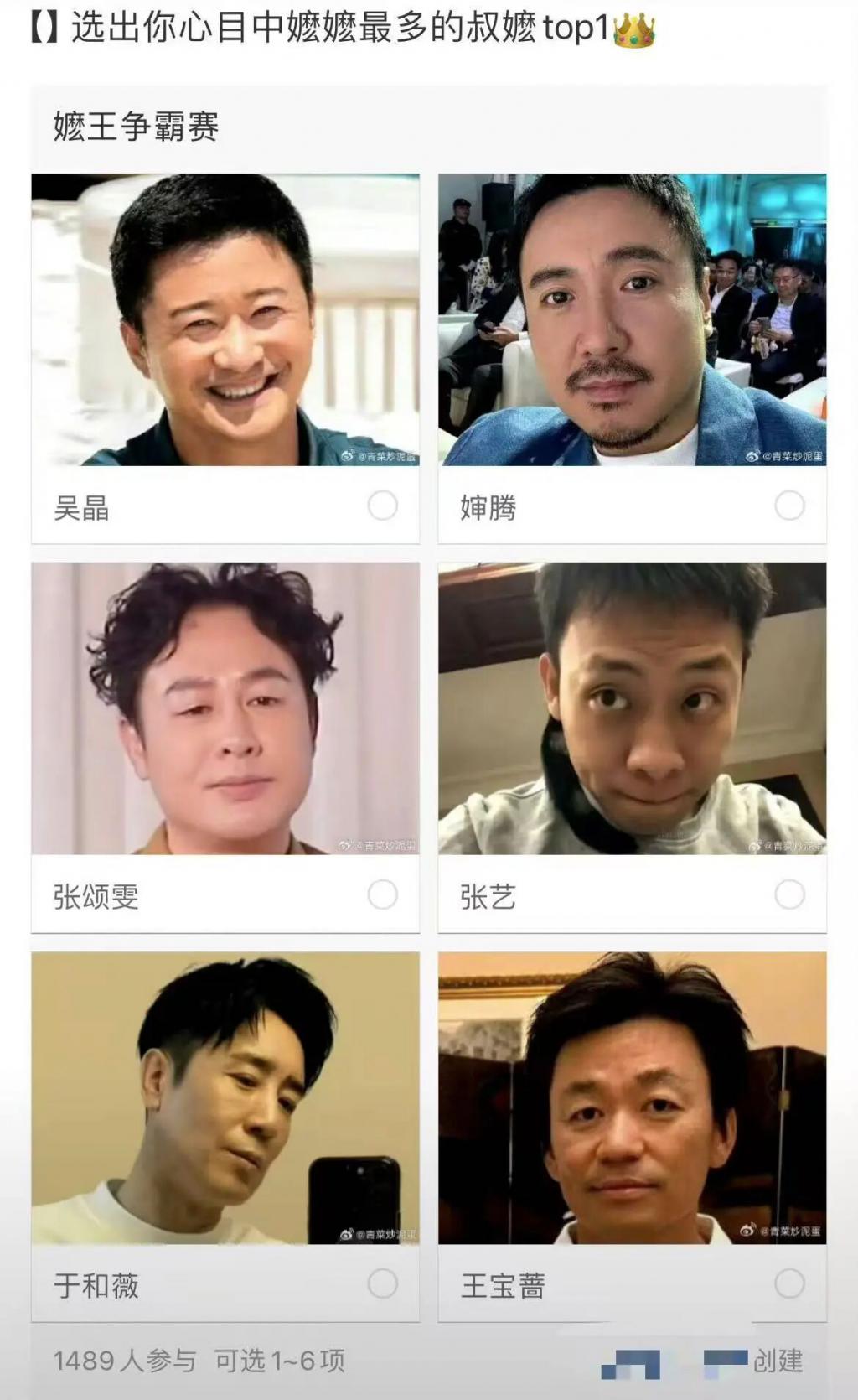Select the 吴晶 poll option

point(383,506)
